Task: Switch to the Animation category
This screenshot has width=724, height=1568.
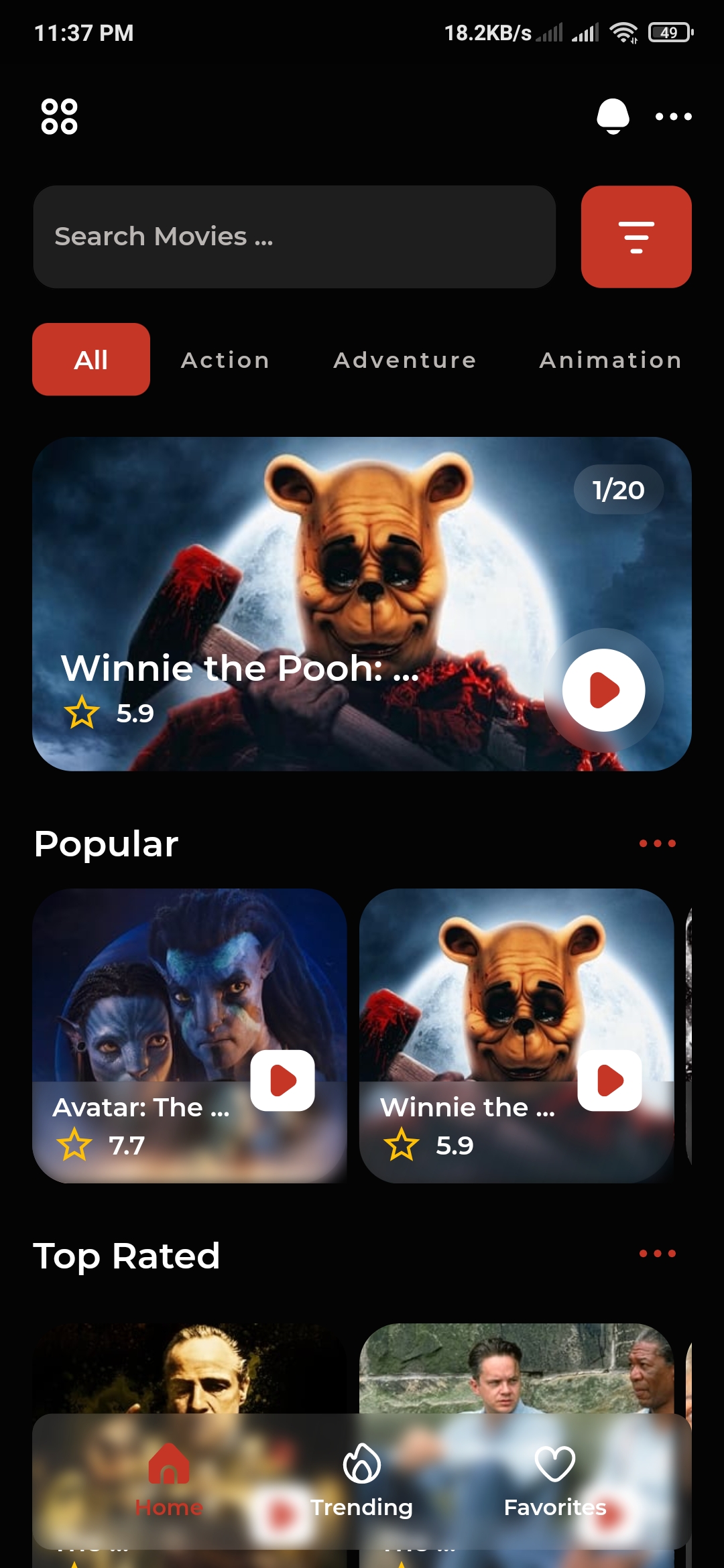Action: 610,361
